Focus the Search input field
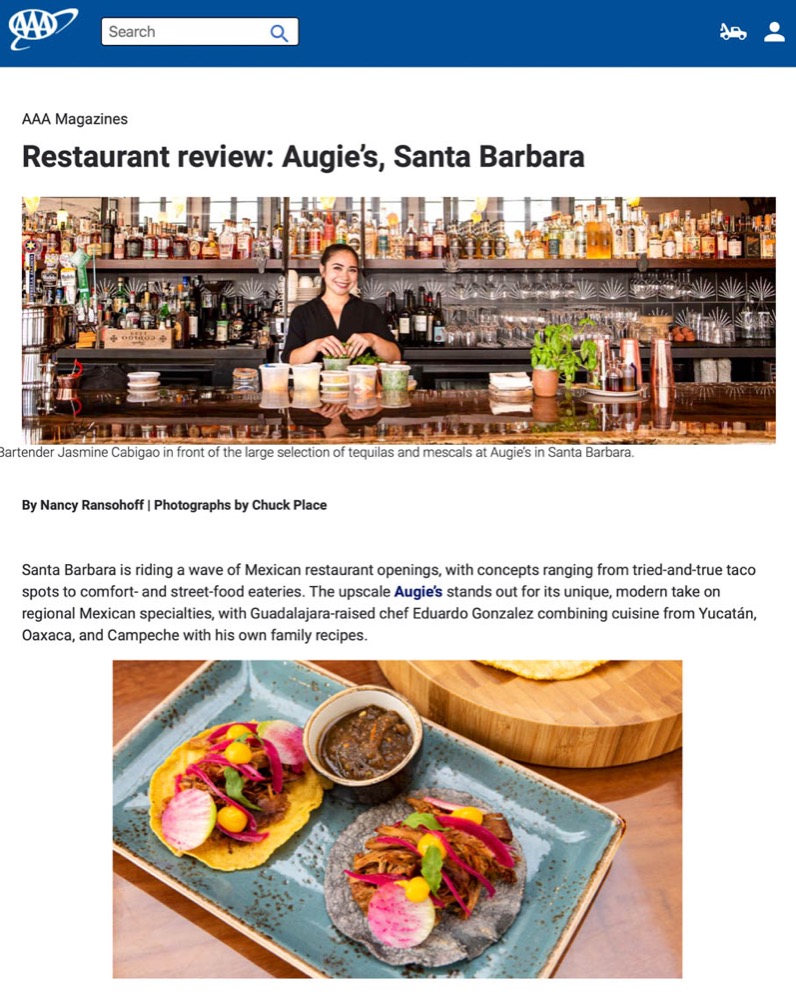The width and height of the screenshot is (796, 1000). pos(185,32)
